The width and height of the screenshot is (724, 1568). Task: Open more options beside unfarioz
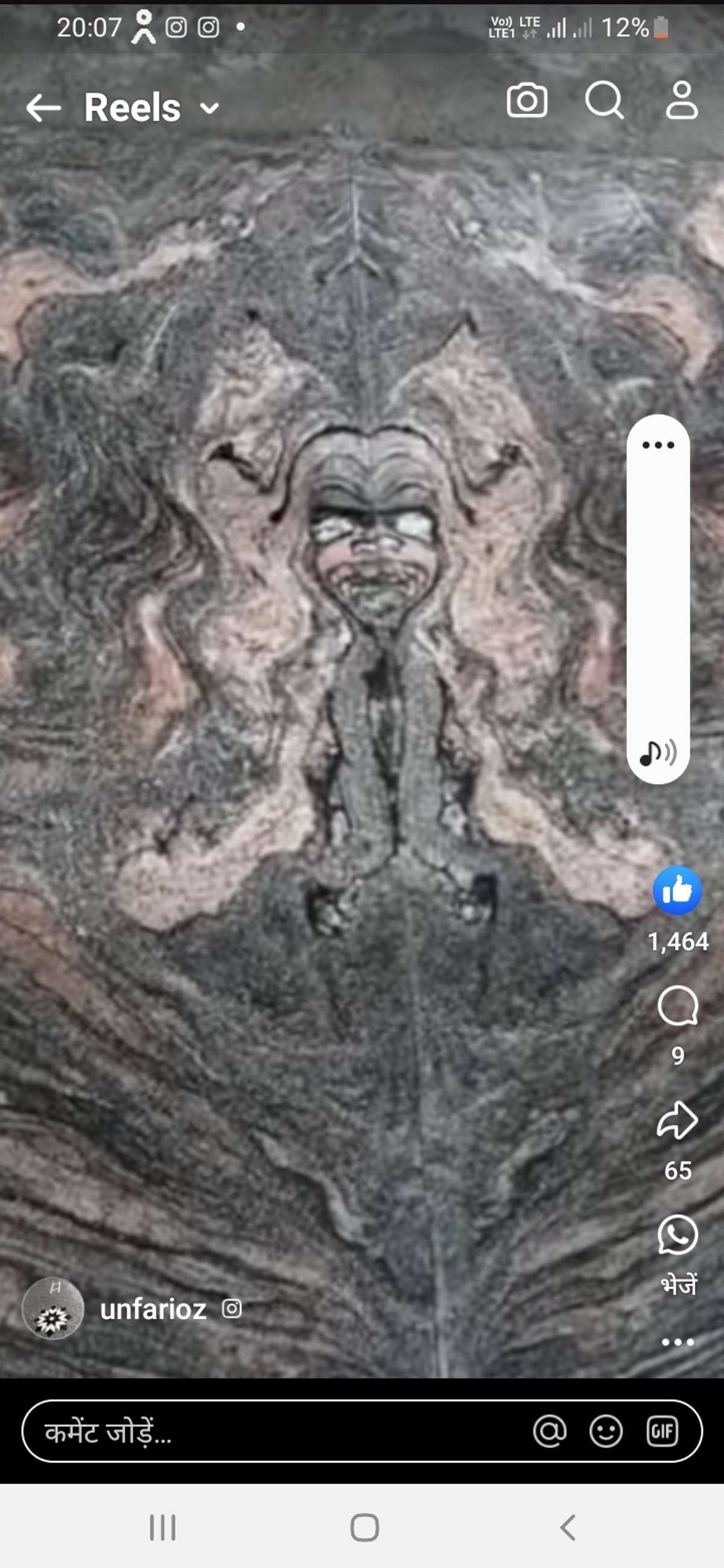point(677,1342)
